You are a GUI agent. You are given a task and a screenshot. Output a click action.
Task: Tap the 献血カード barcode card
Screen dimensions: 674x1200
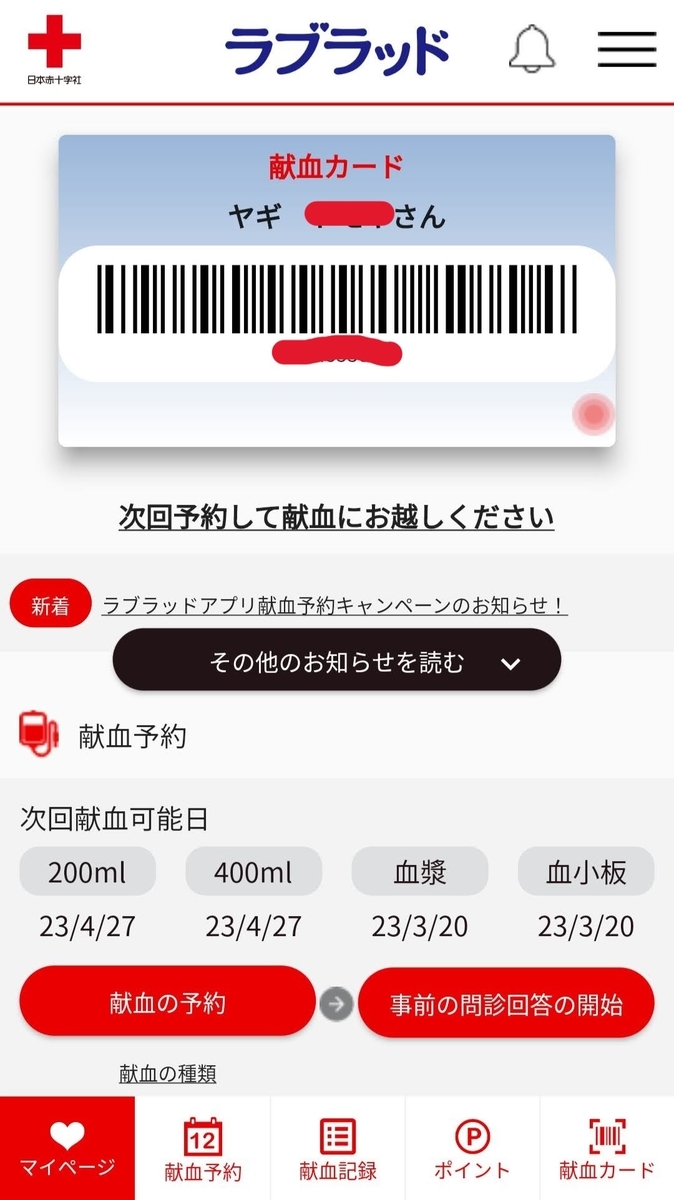[x=337, y=290]
